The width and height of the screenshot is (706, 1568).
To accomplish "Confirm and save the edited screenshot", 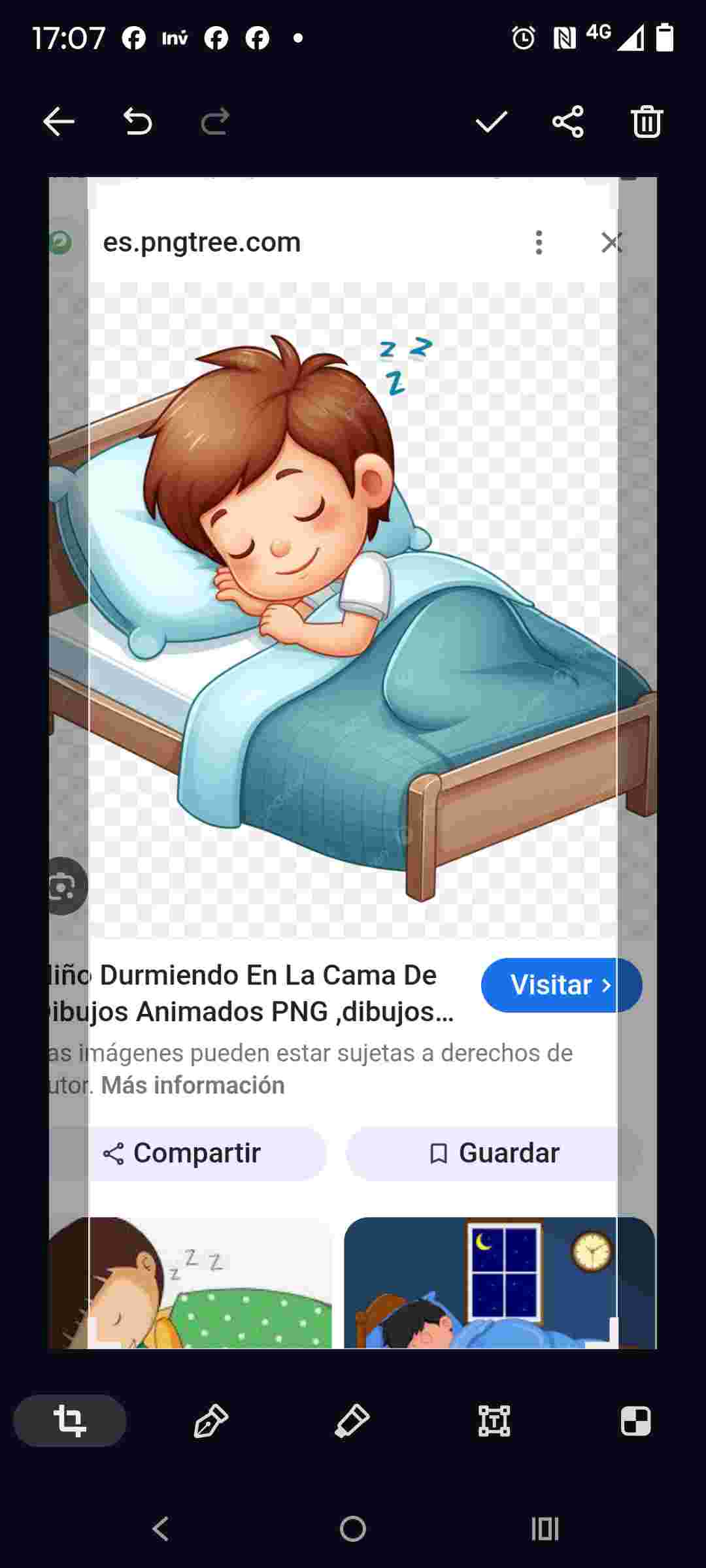I will pyautogui.click(x=491, y=122).
